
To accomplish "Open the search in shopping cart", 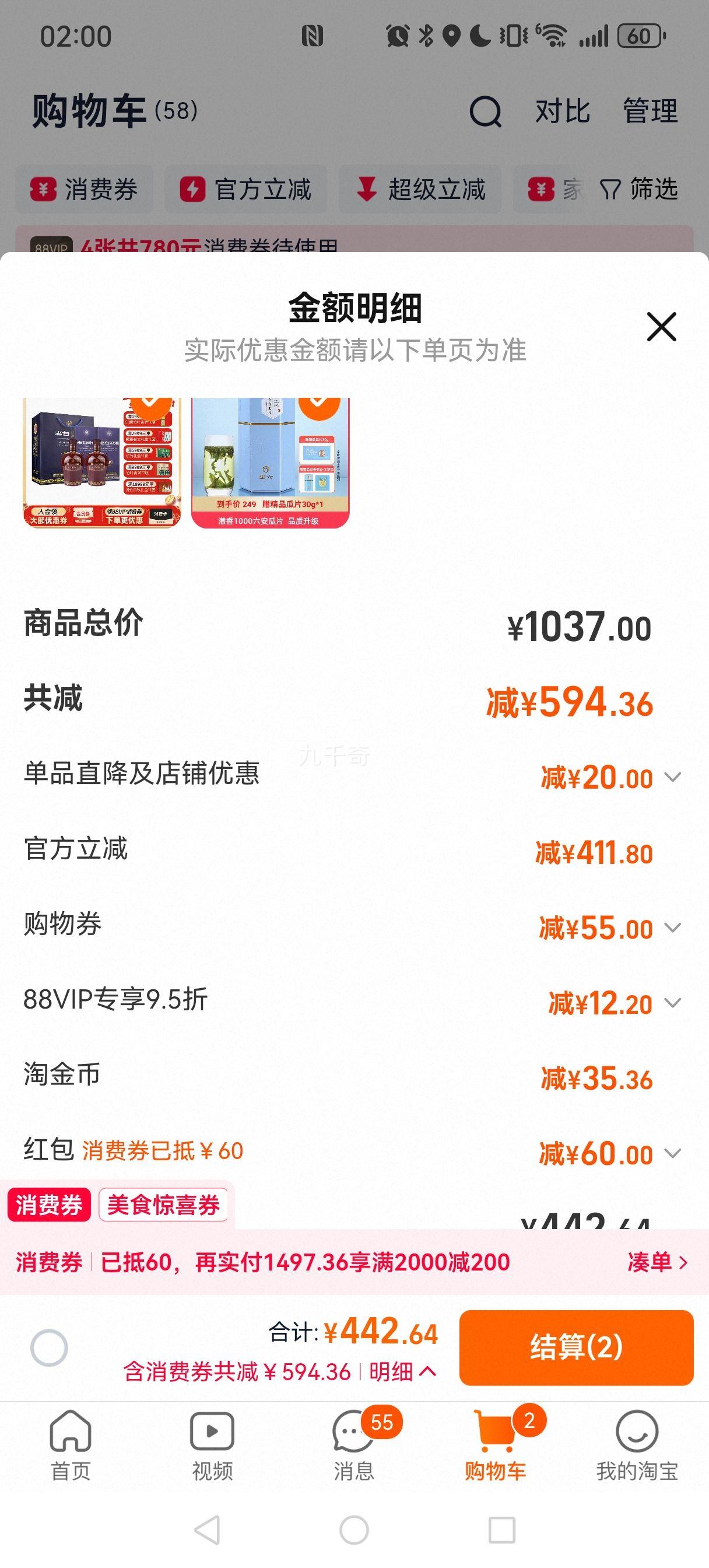I will point(484,111).
